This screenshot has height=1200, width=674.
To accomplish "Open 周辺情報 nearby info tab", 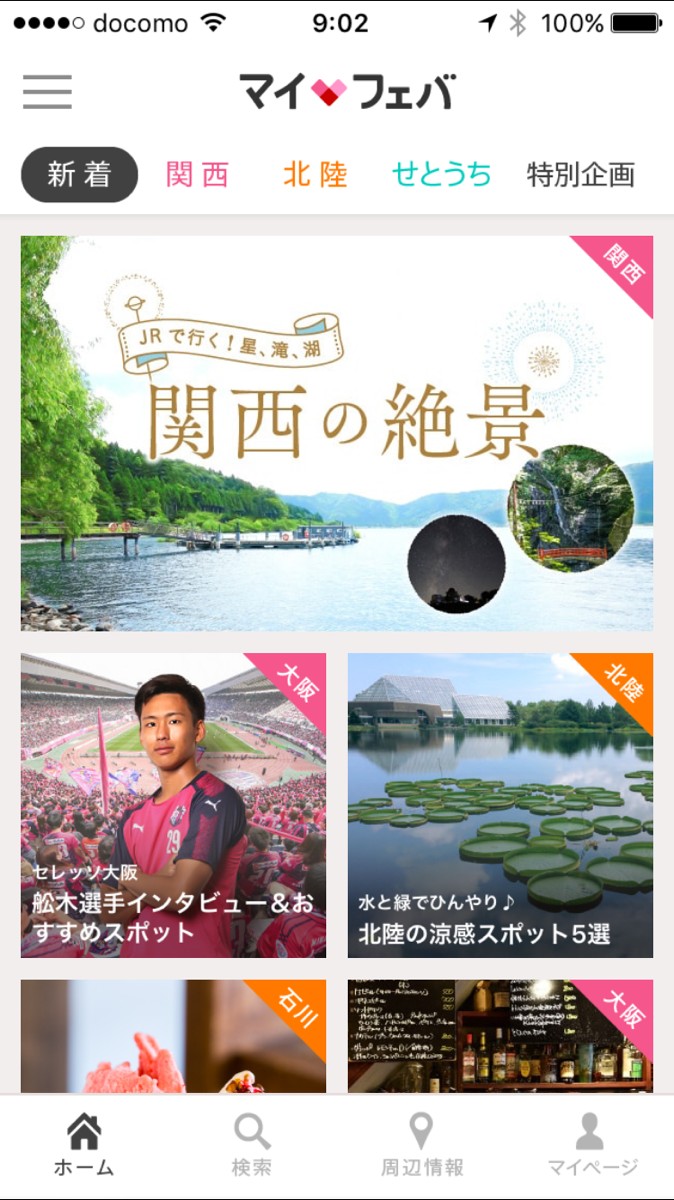I will click(422, 1146).
